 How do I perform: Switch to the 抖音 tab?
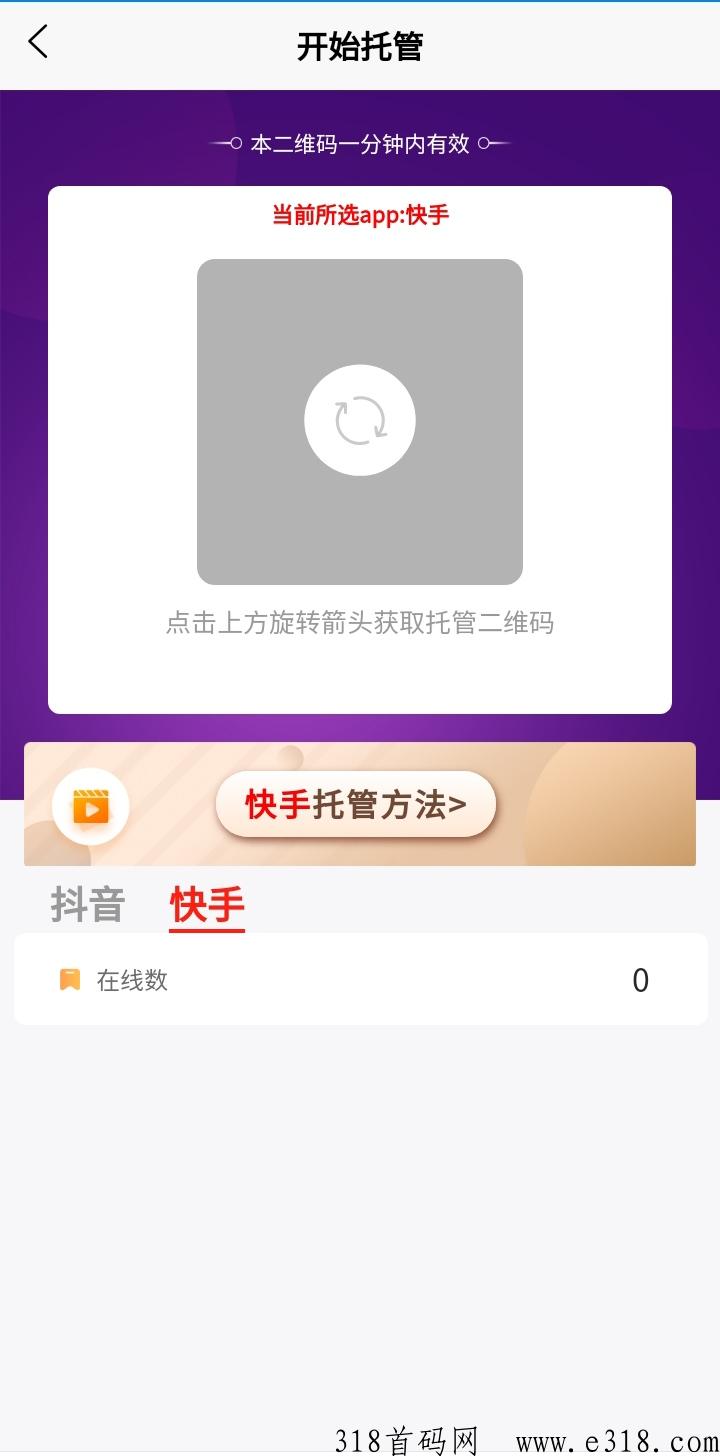pos(88,905)
